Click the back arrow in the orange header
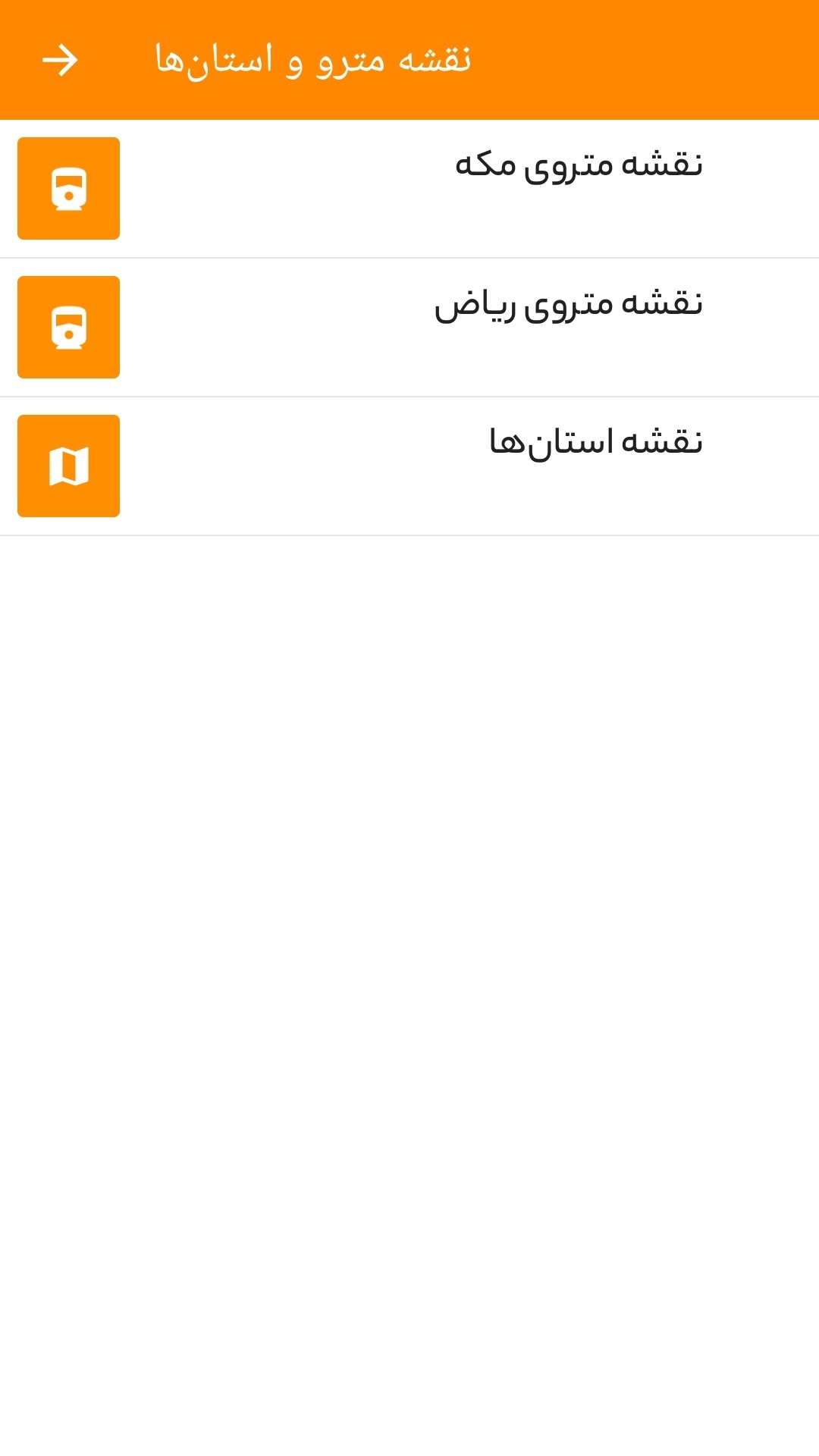Viewport: 819px width, 1456px height. 59,59
